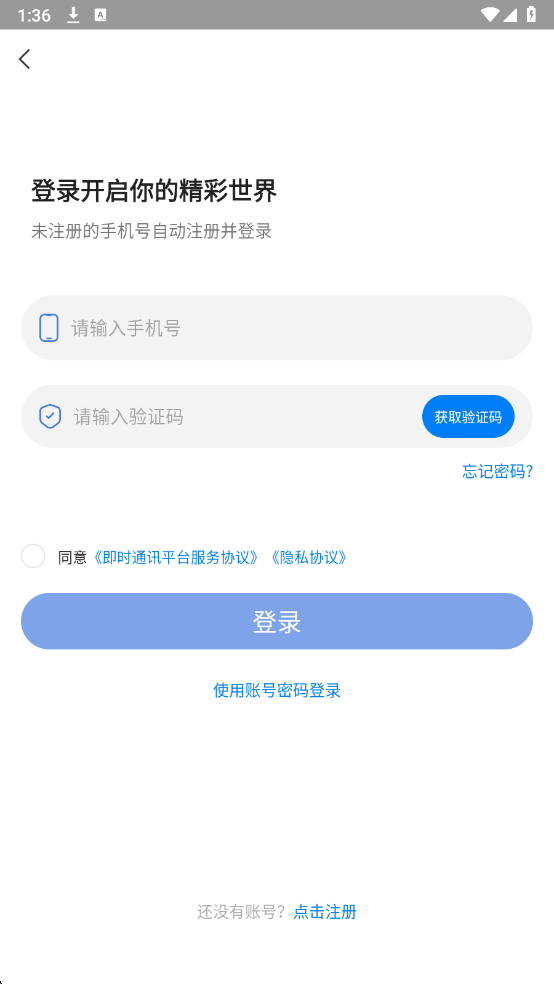This screenshot has width=554, height=984.
Task: Open the 忘记密码? link
Action: (x=498, y=471)
